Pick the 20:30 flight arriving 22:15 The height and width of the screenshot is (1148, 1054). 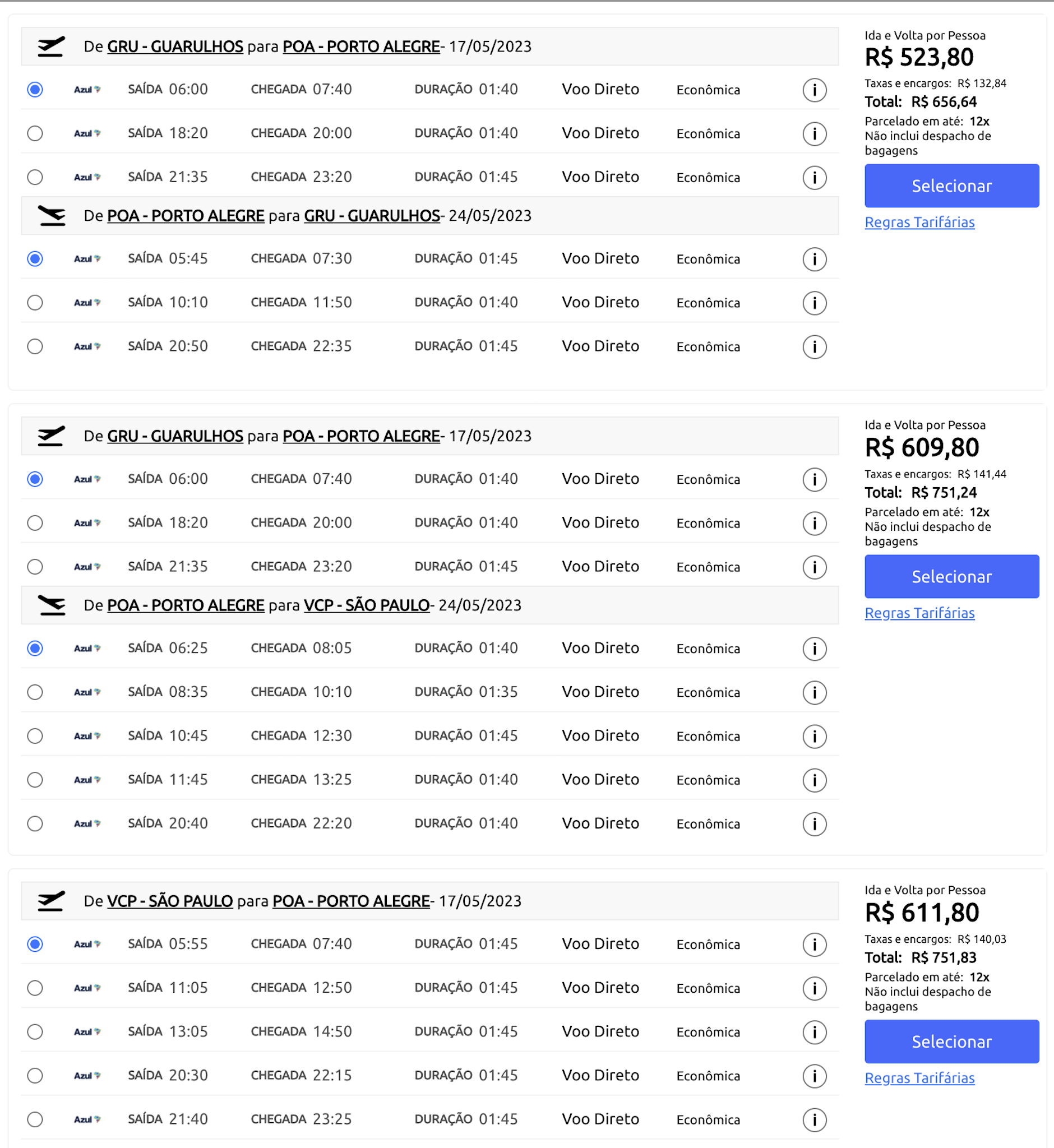click(x=35, y=1076)
